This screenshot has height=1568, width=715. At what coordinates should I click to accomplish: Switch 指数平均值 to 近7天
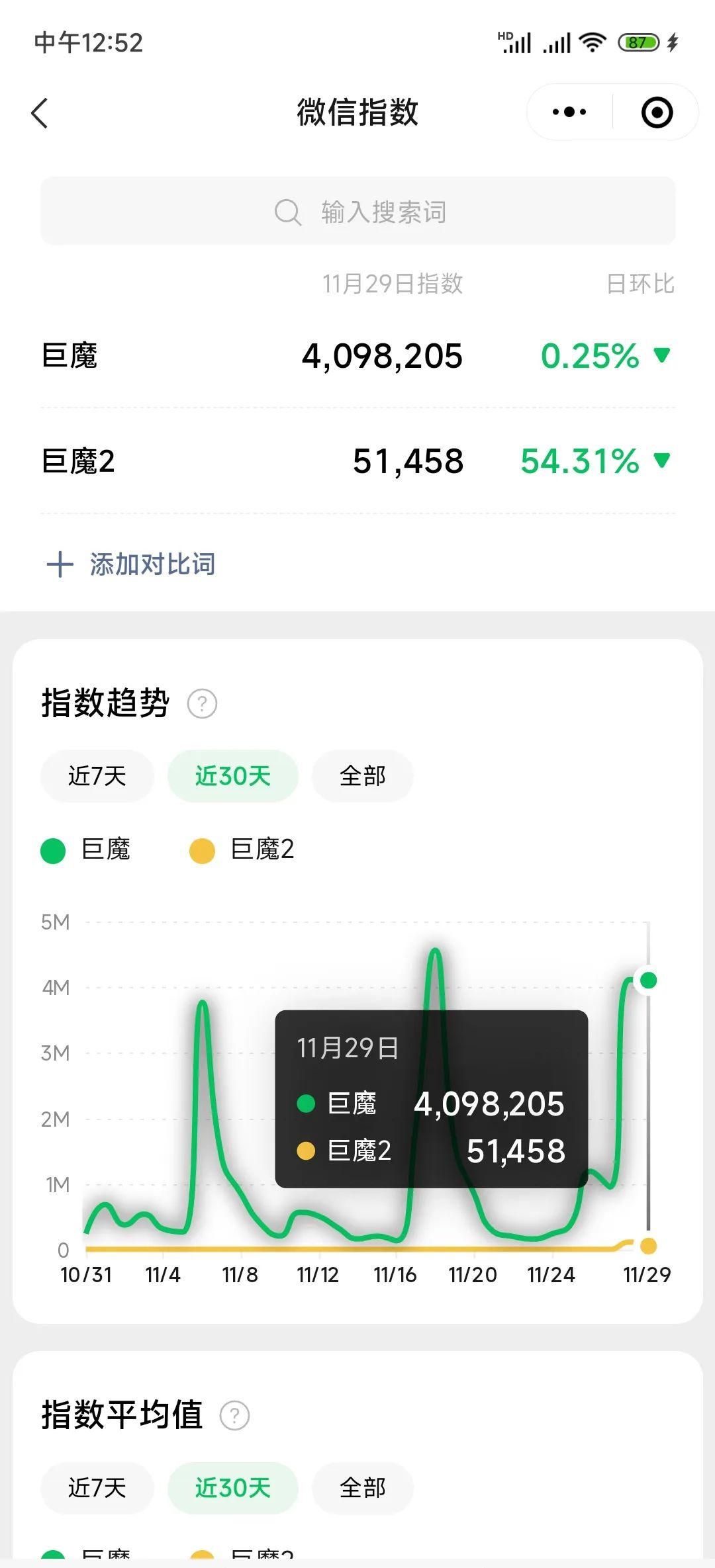pos(97,1488)
